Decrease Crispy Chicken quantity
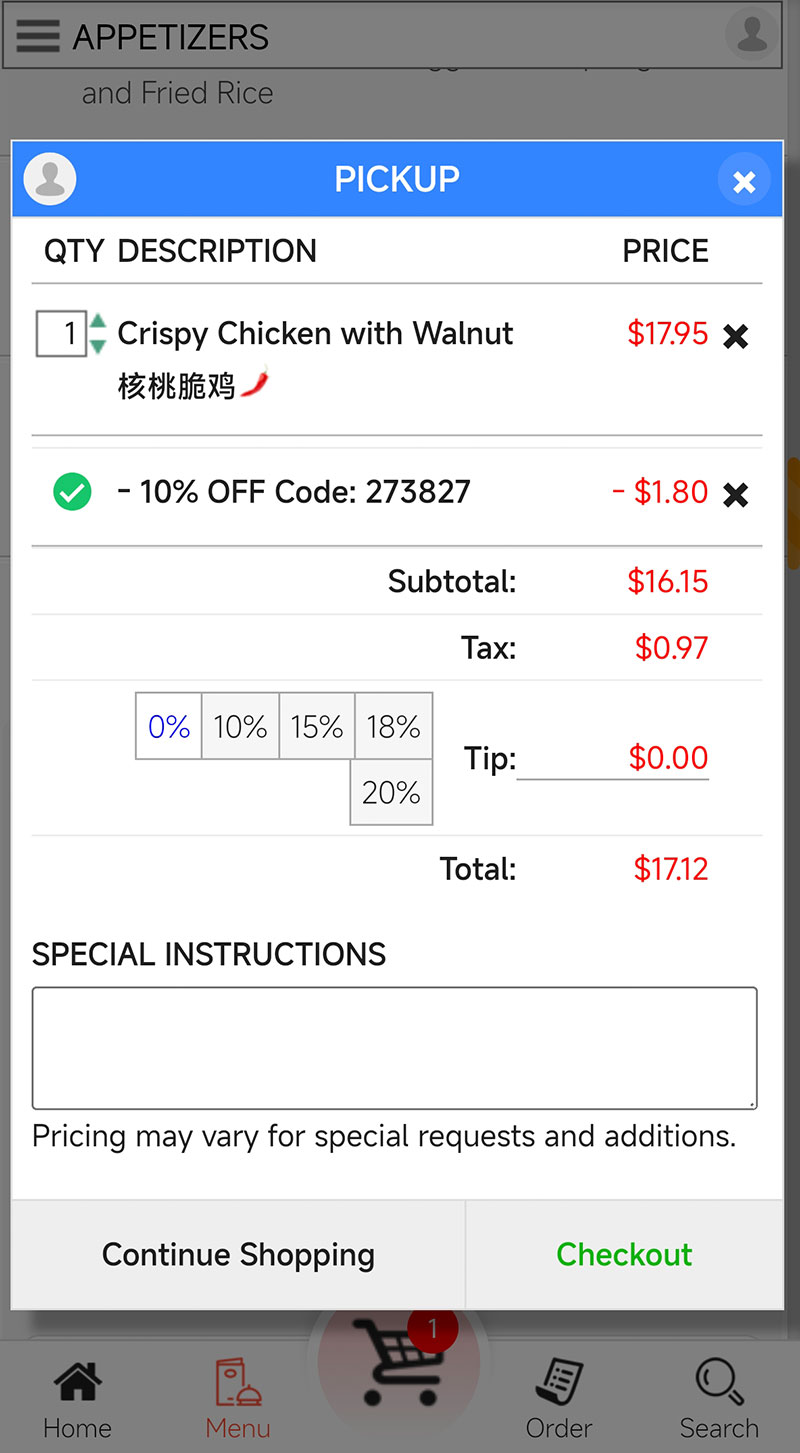The width and height of the screenshot is (800, 1453). [x=98, y=346]
